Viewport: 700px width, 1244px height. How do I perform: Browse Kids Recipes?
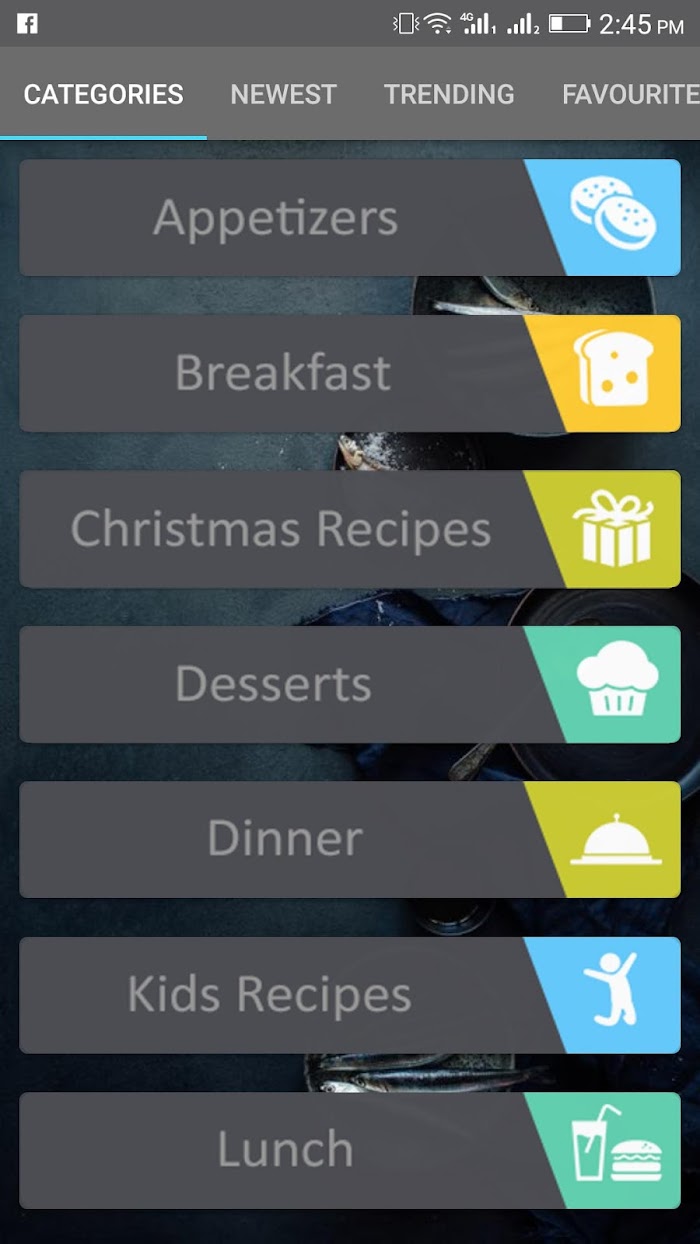coord(350,995)
